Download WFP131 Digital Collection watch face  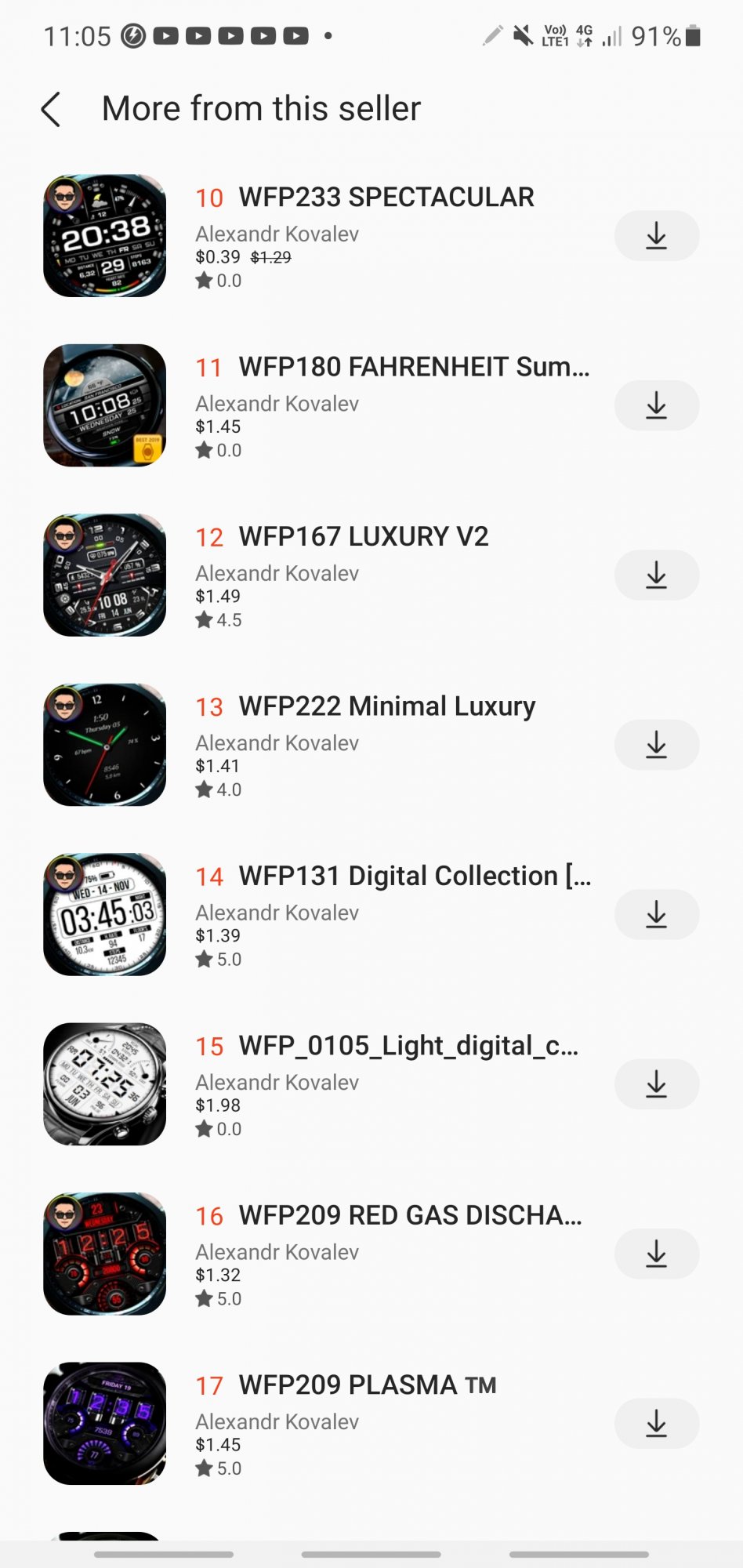pos(656,914)
